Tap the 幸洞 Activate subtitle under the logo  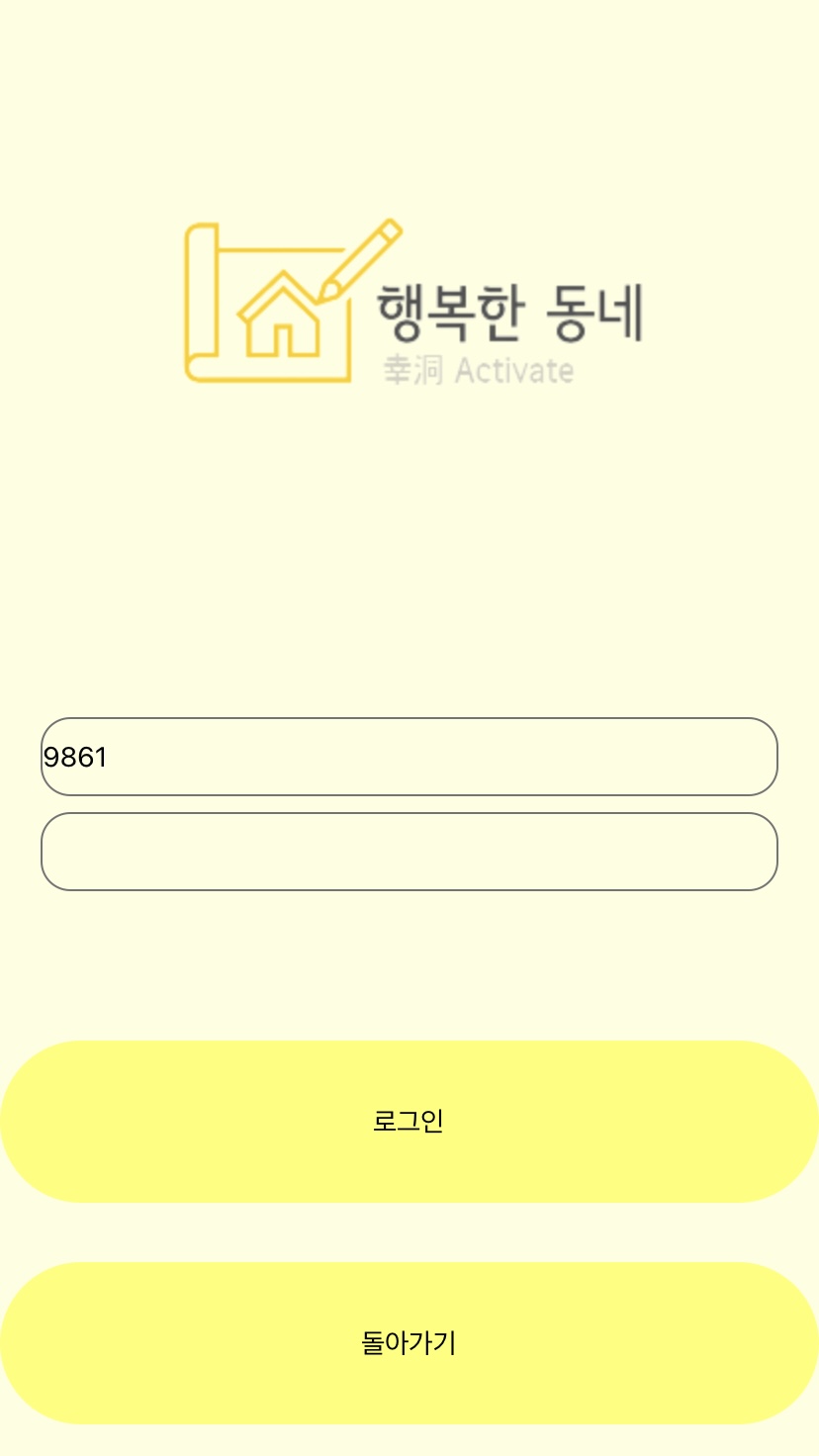[478, 370]
